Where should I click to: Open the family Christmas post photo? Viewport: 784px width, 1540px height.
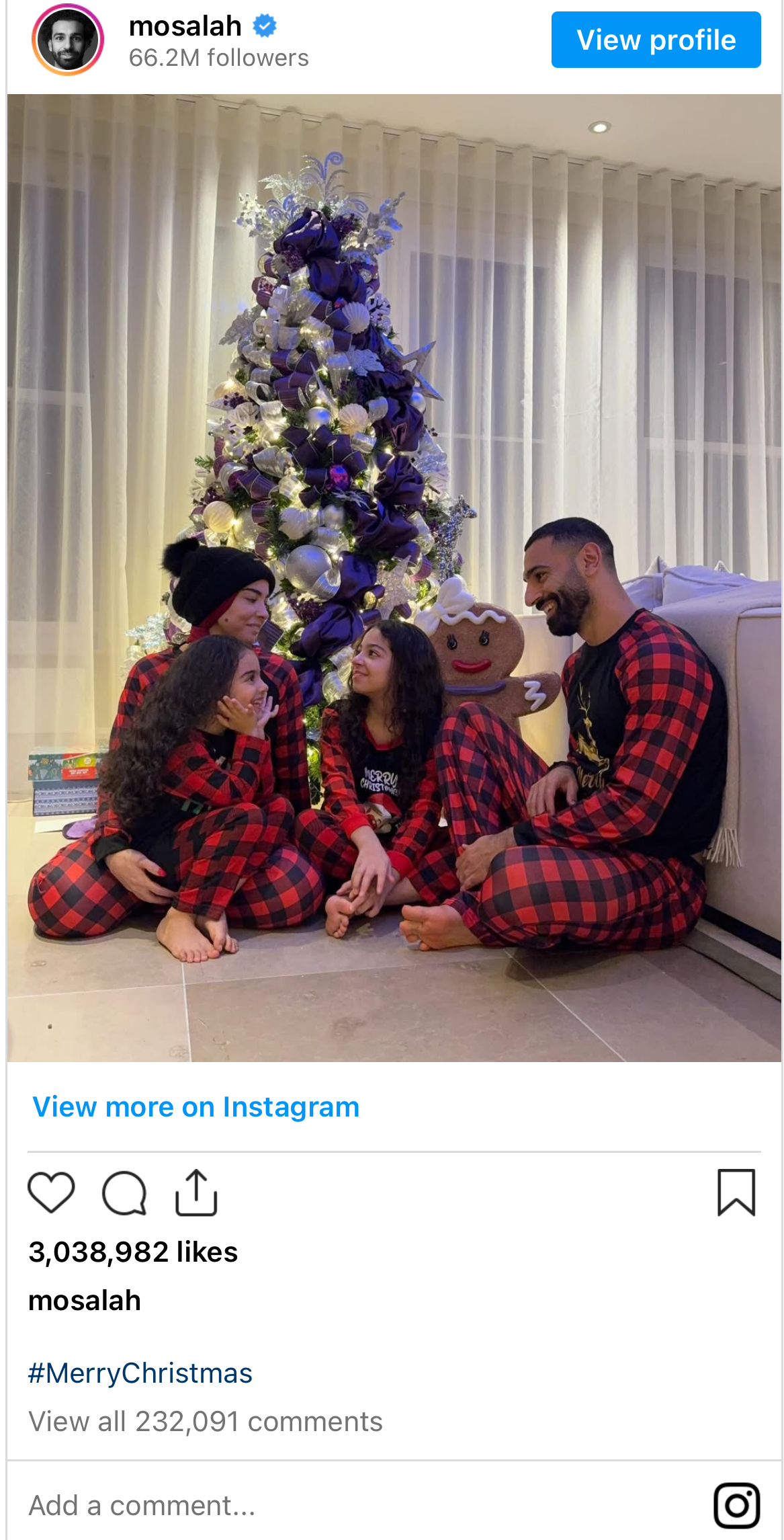394,578
